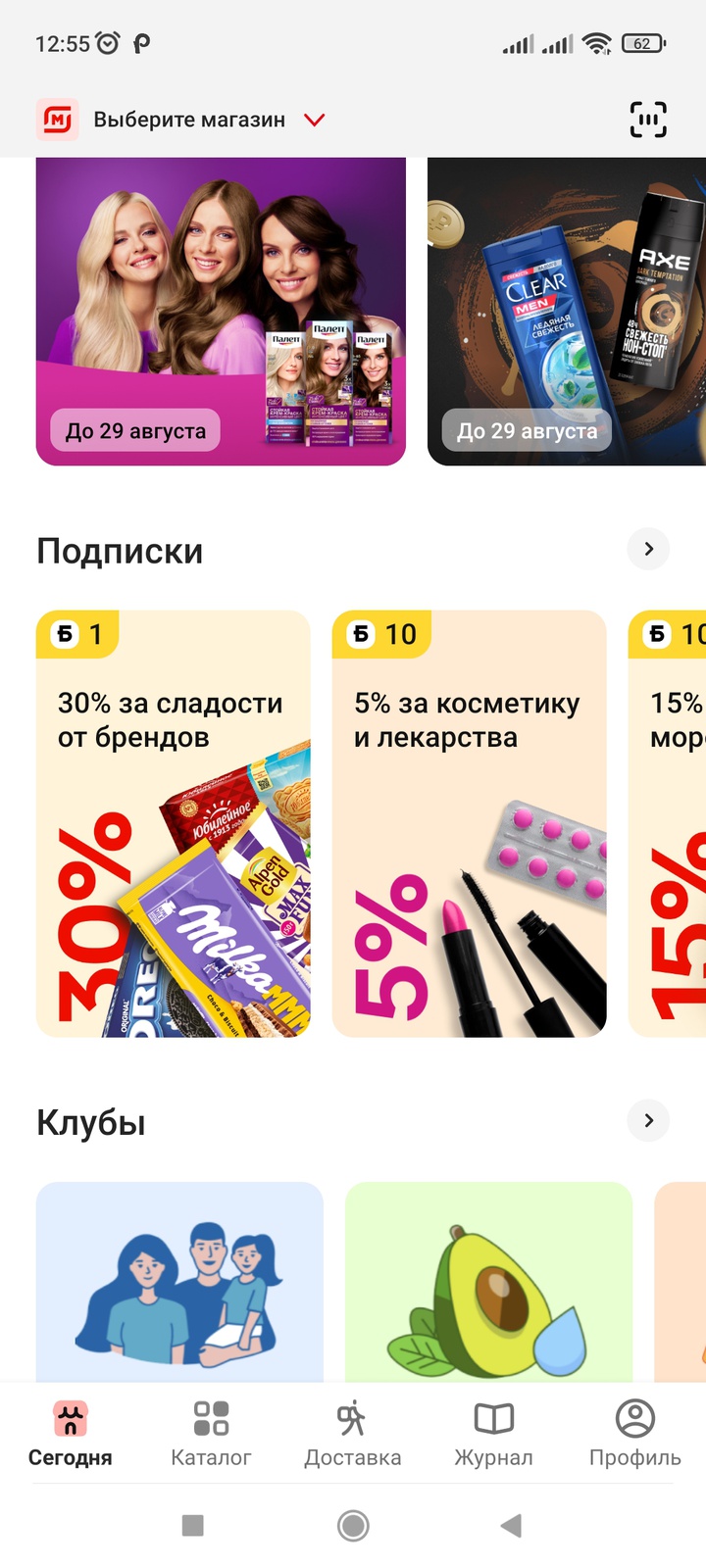Open the avocado club card
706x1568 pixels.
[x=488, y=1282]
